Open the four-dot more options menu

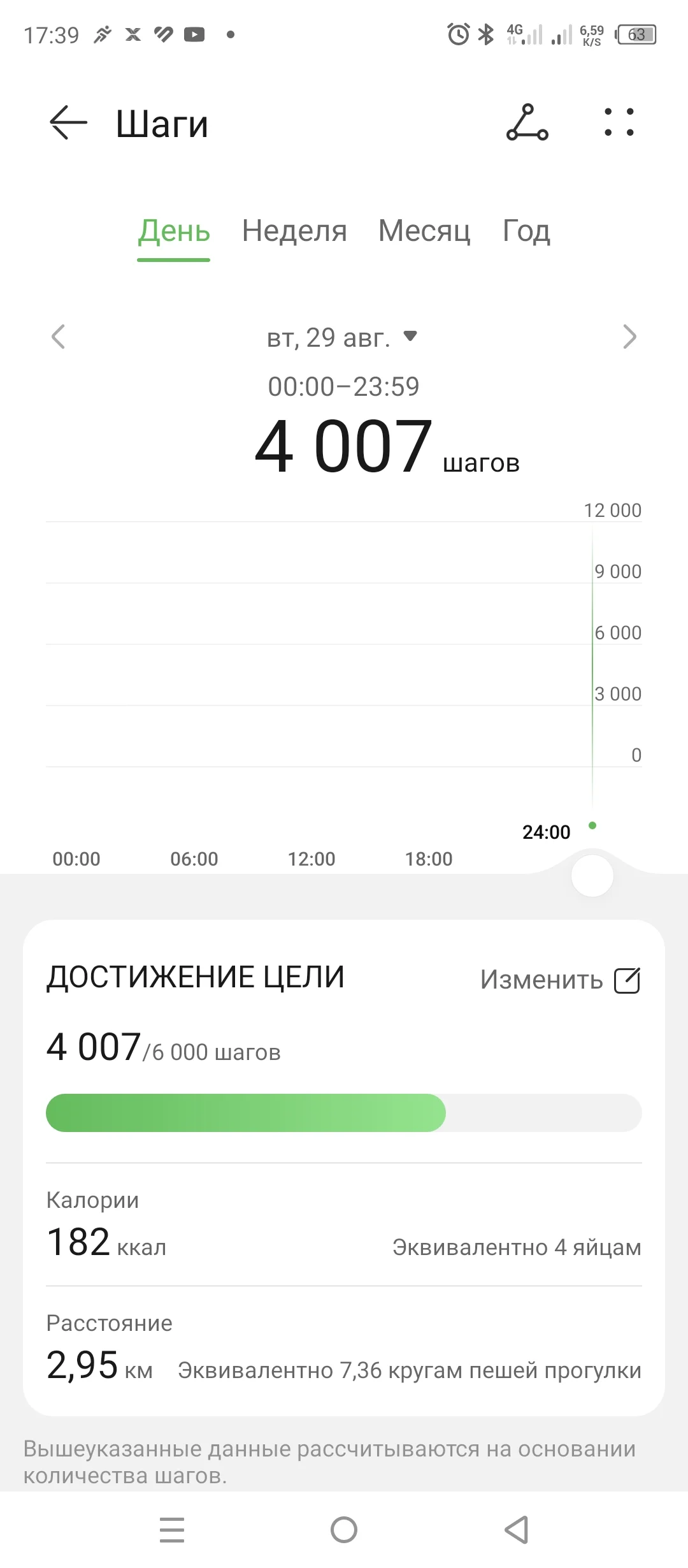[x=619, y=122]
